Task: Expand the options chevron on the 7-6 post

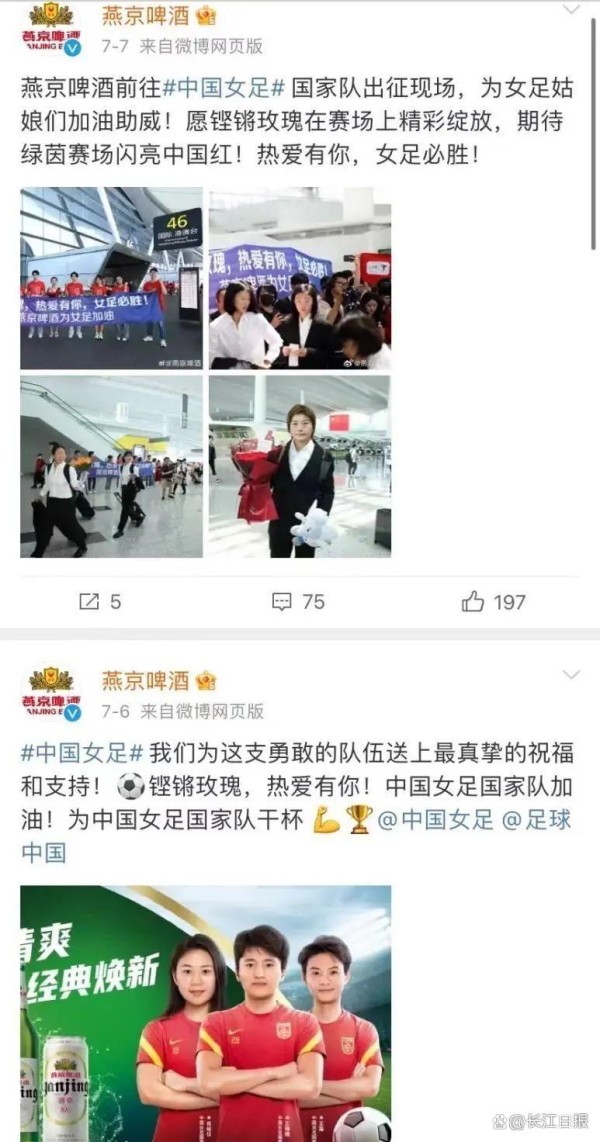Action: pyautogui.click(x=571, y=675)
